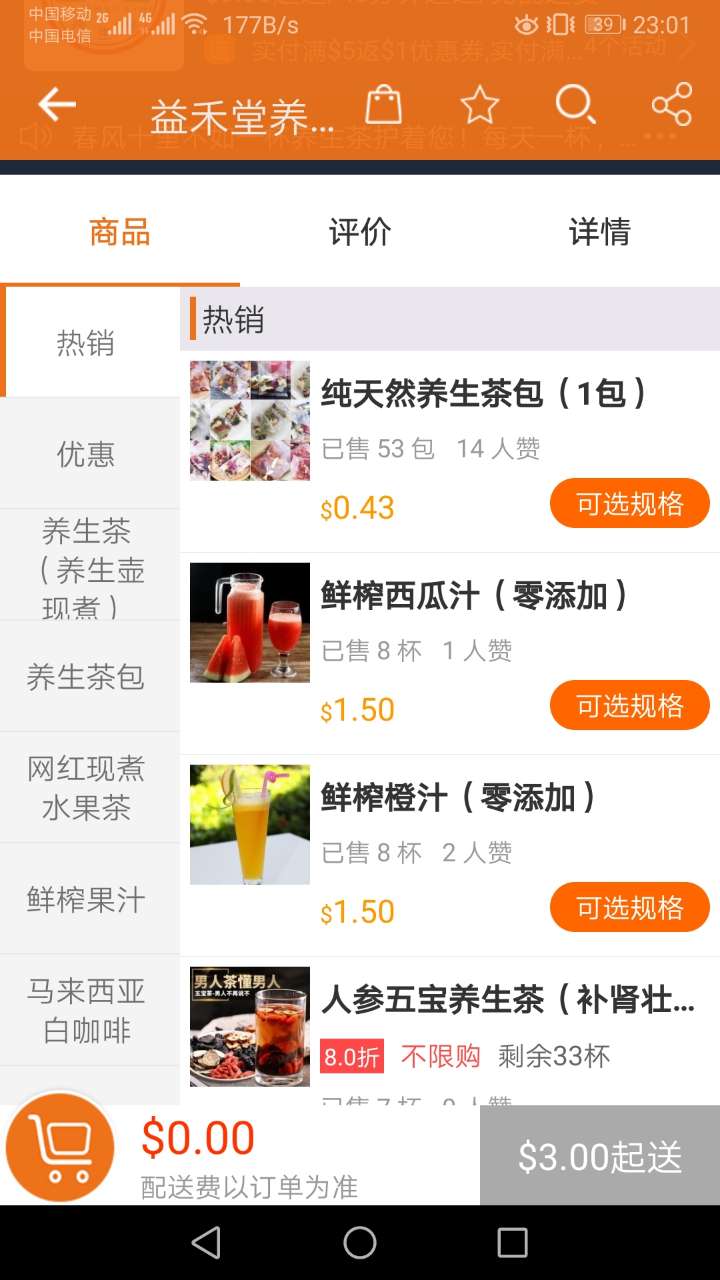Select the 鲜榨果汁 category
This screenshot has width=720, height=1280.
(x=86, y=900)
